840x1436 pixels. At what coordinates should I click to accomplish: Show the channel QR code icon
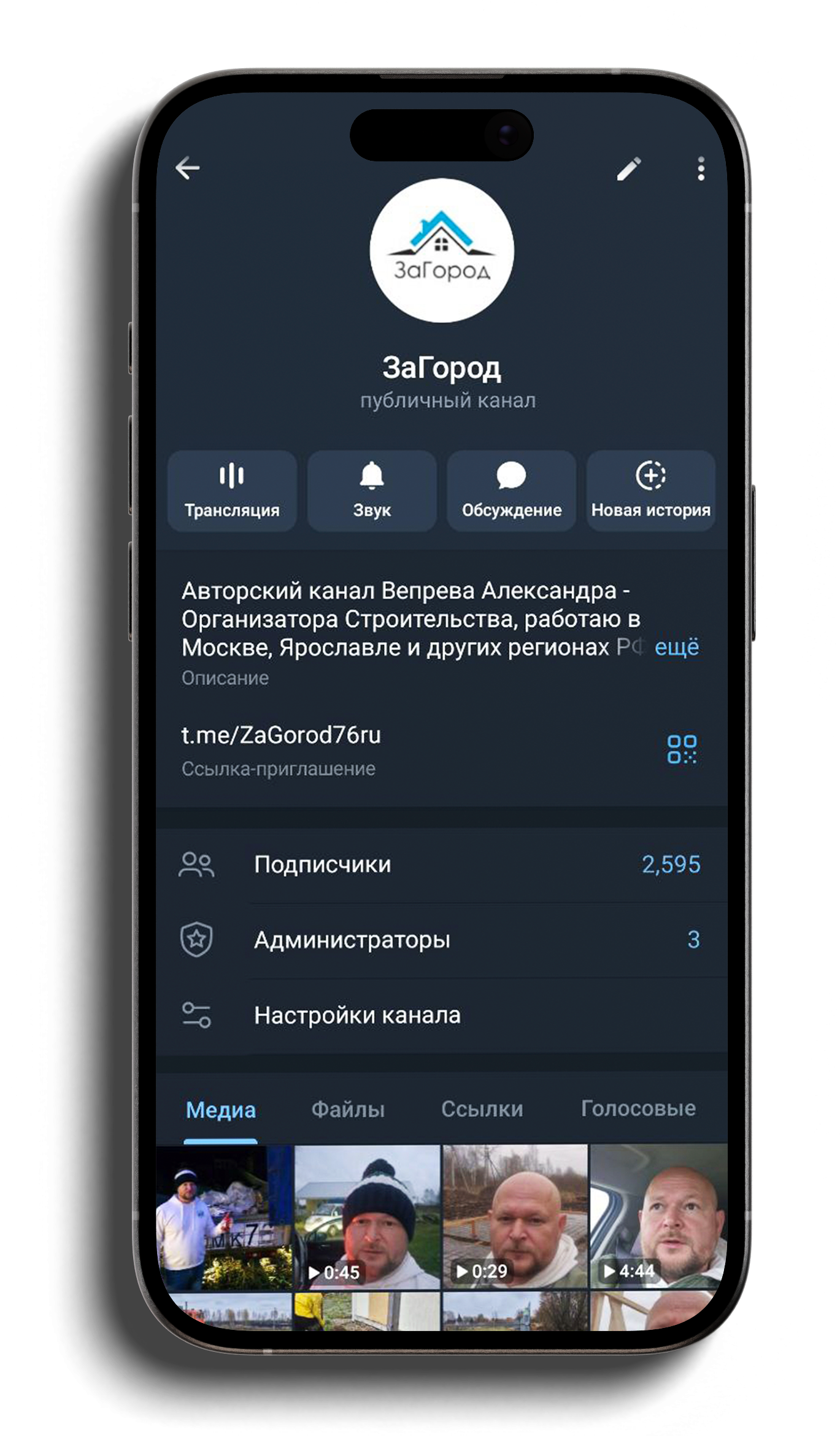(x=682, y=749)
